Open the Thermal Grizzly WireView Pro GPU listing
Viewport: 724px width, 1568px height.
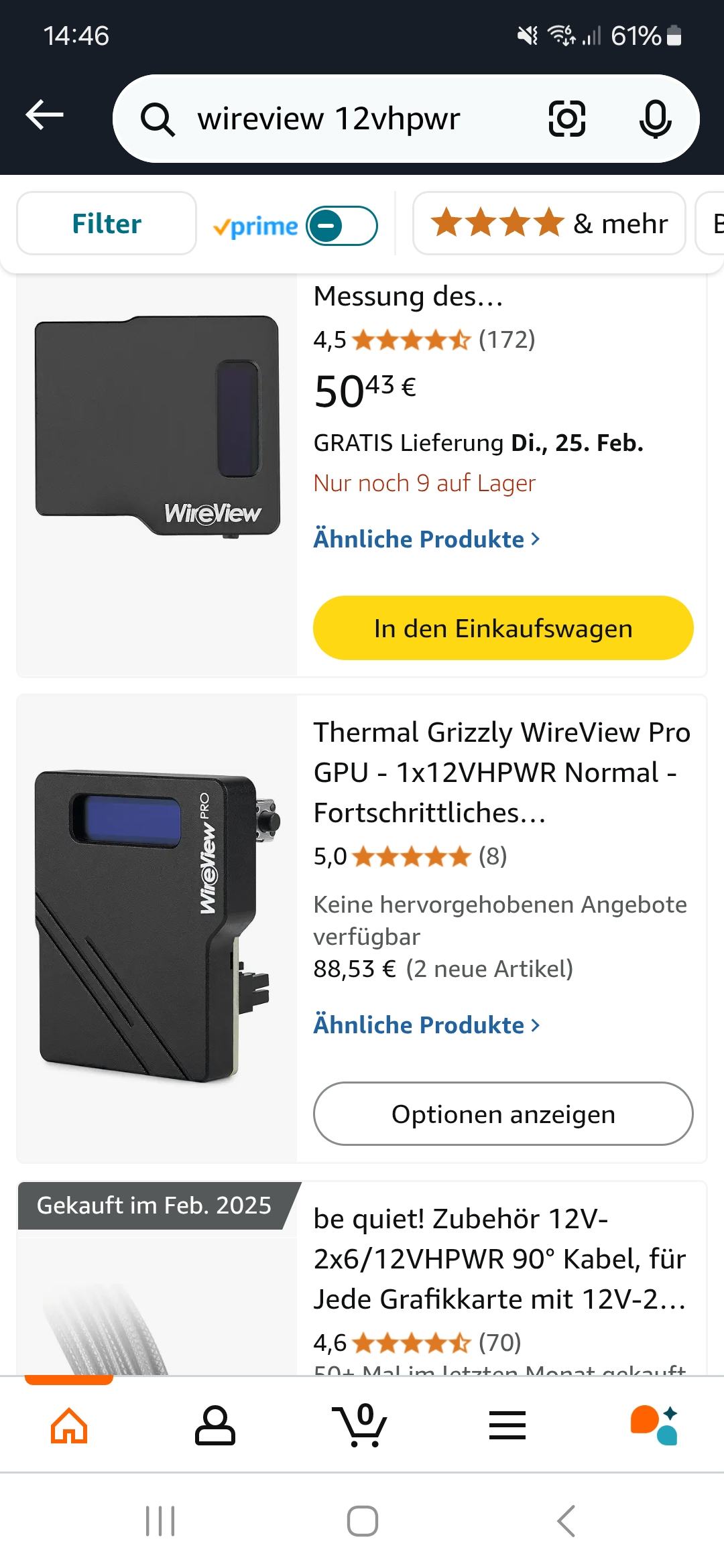pos(501,772)
